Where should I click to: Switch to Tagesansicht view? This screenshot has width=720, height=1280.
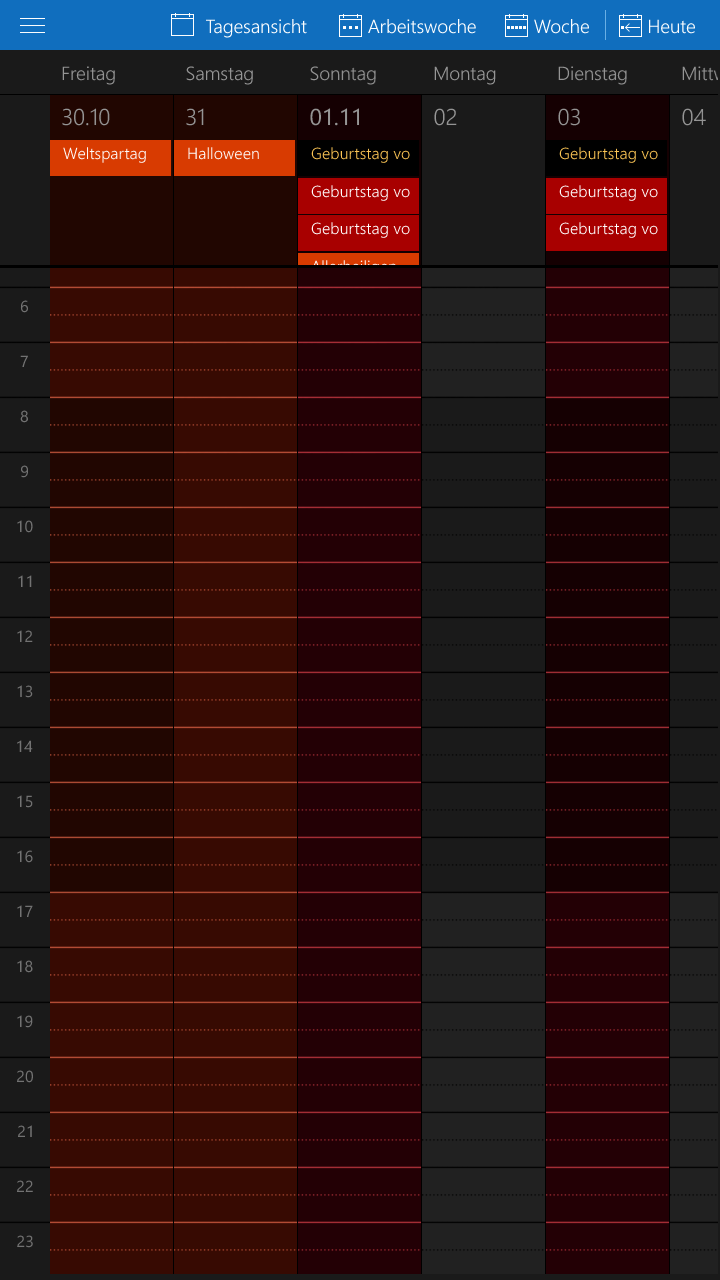click(239, 26)
